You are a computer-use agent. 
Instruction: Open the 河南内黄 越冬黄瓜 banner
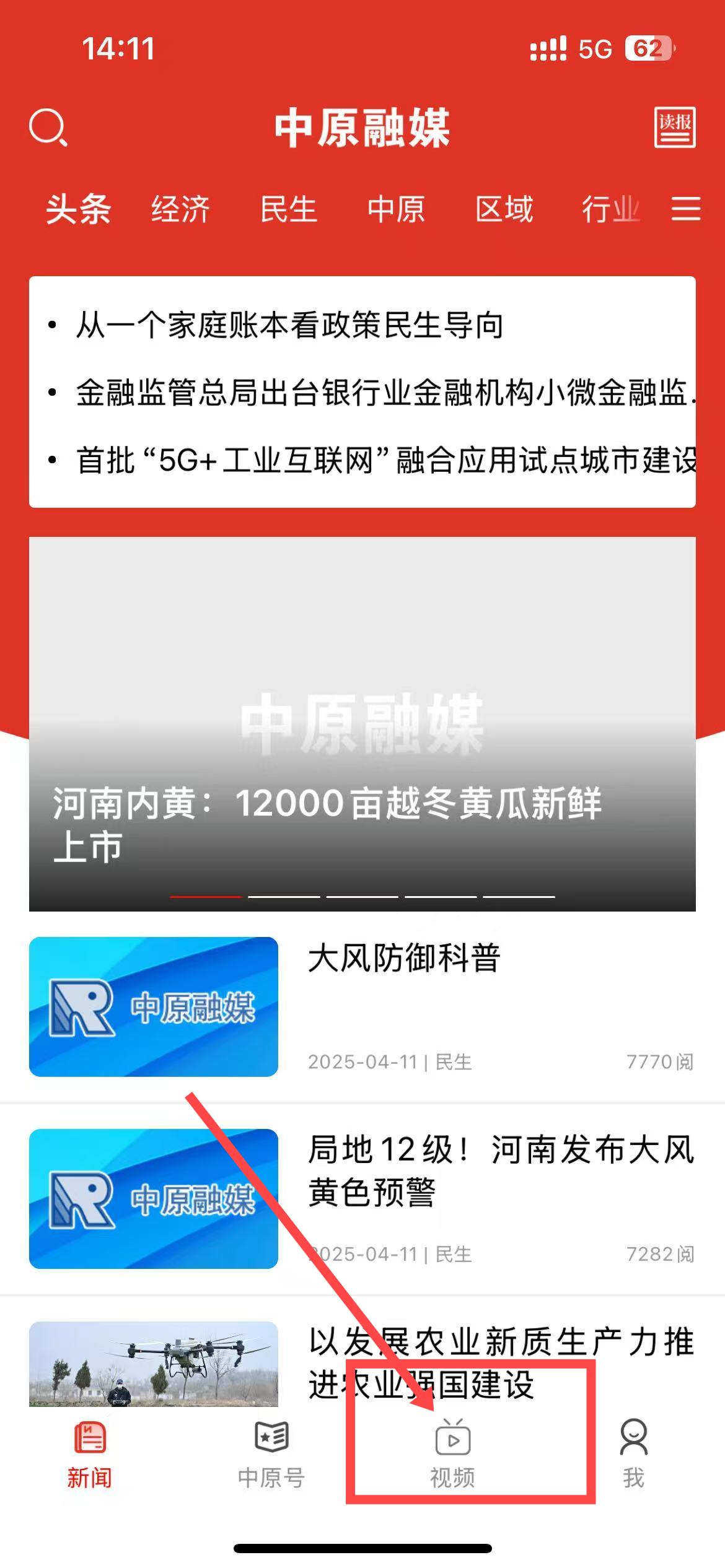(x=362, y=725)
